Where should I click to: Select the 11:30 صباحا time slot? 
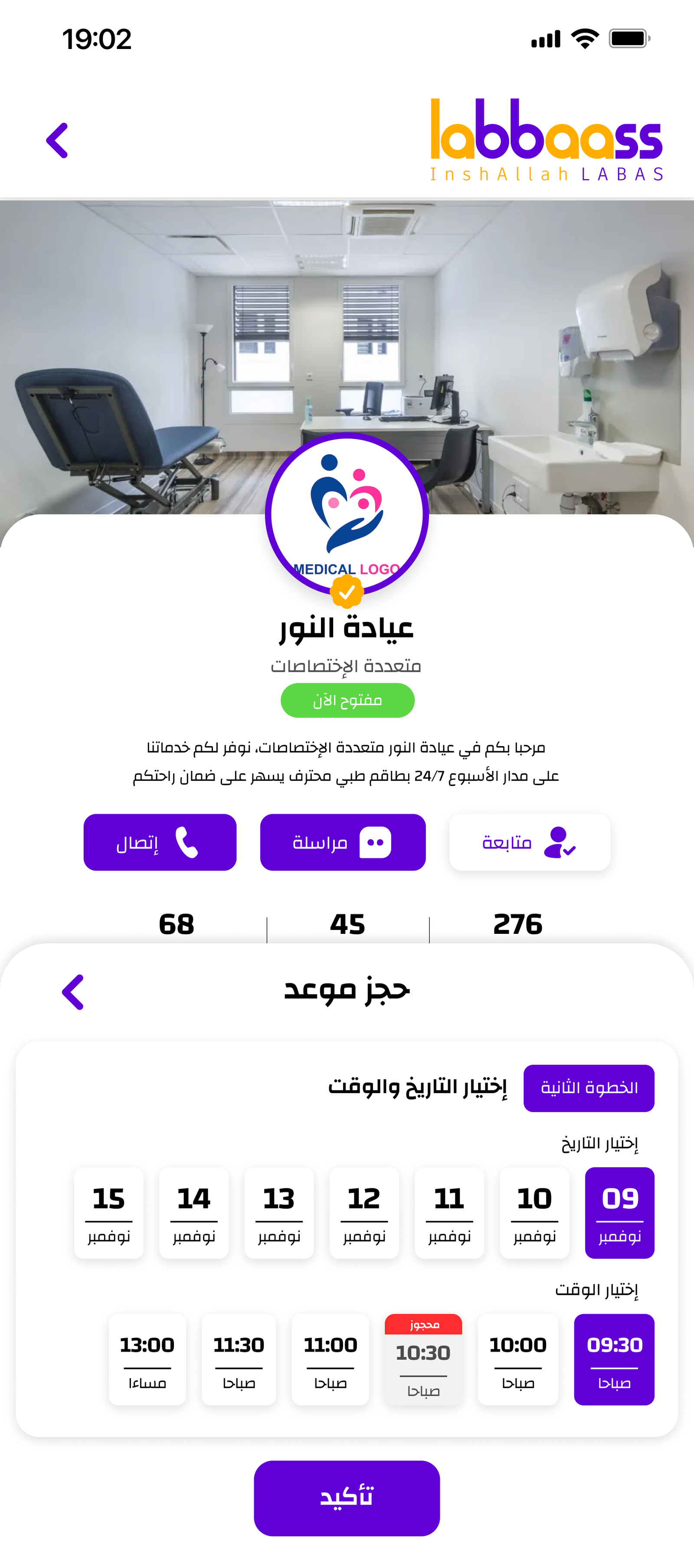239,1359
